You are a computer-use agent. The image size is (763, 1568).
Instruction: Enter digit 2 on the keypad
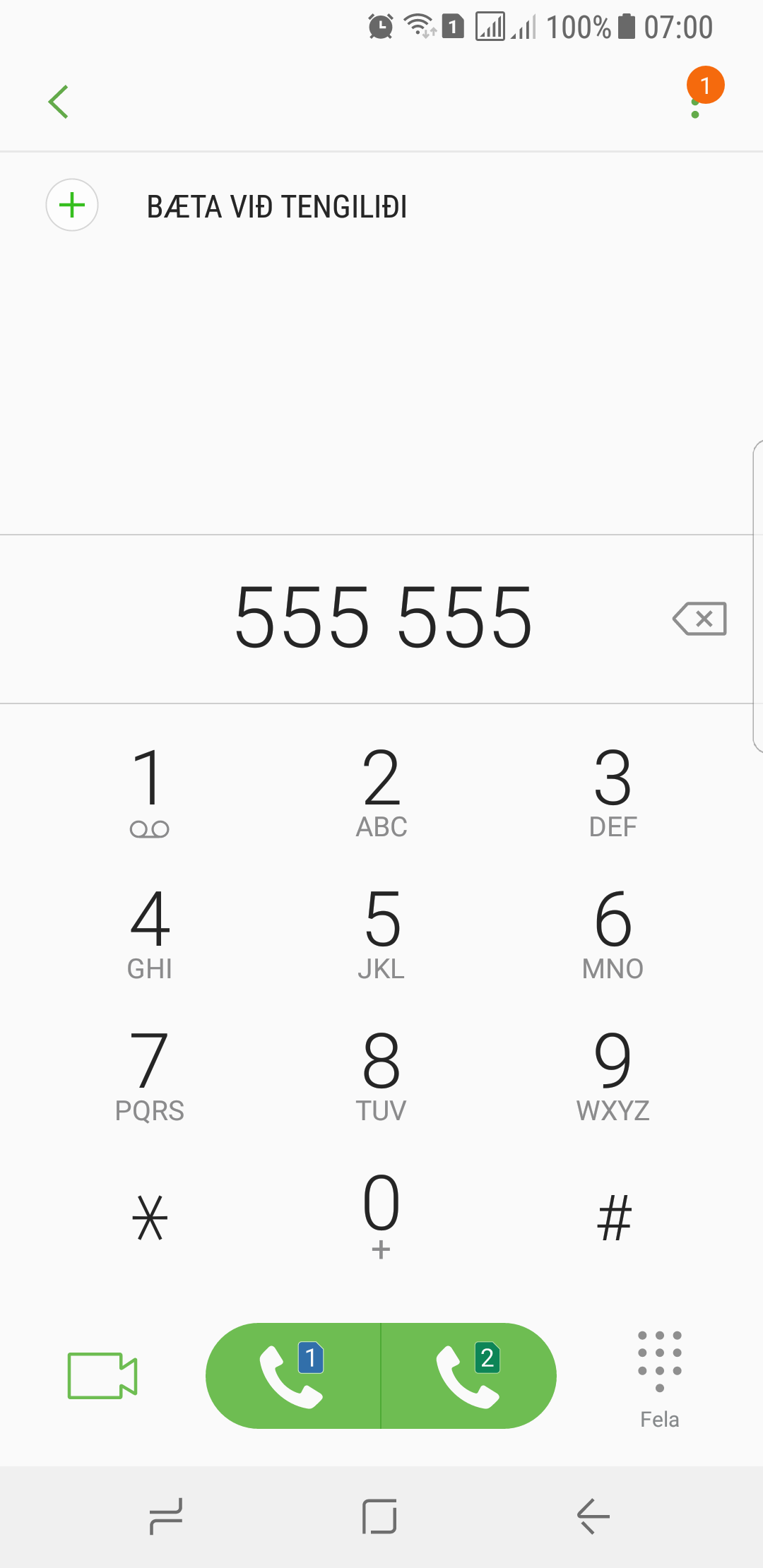[x=381, y=791]
